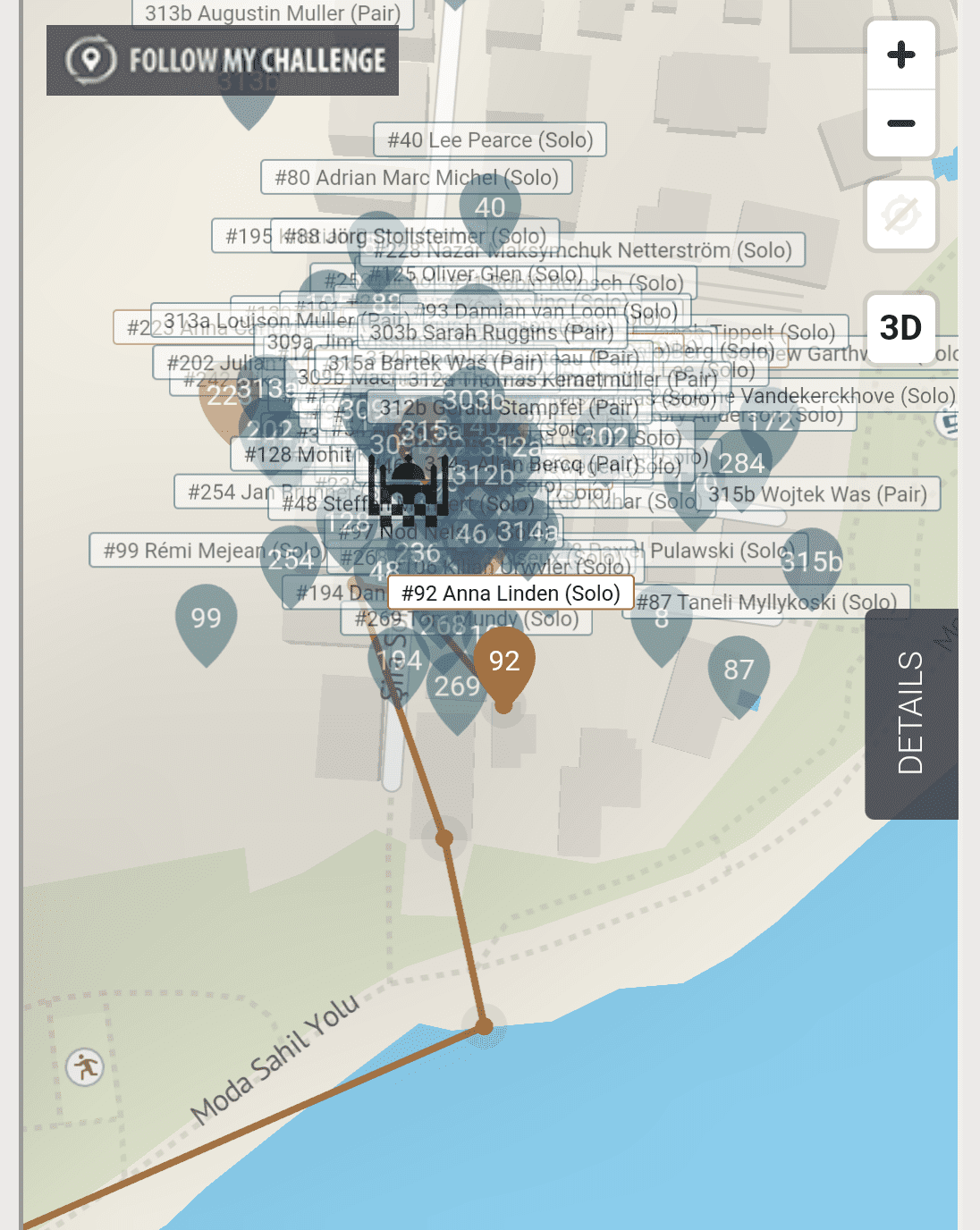Zoom out of the map
Viewport: 980px width, 1230px height.
pyautogui.click(x=901, y=123)
